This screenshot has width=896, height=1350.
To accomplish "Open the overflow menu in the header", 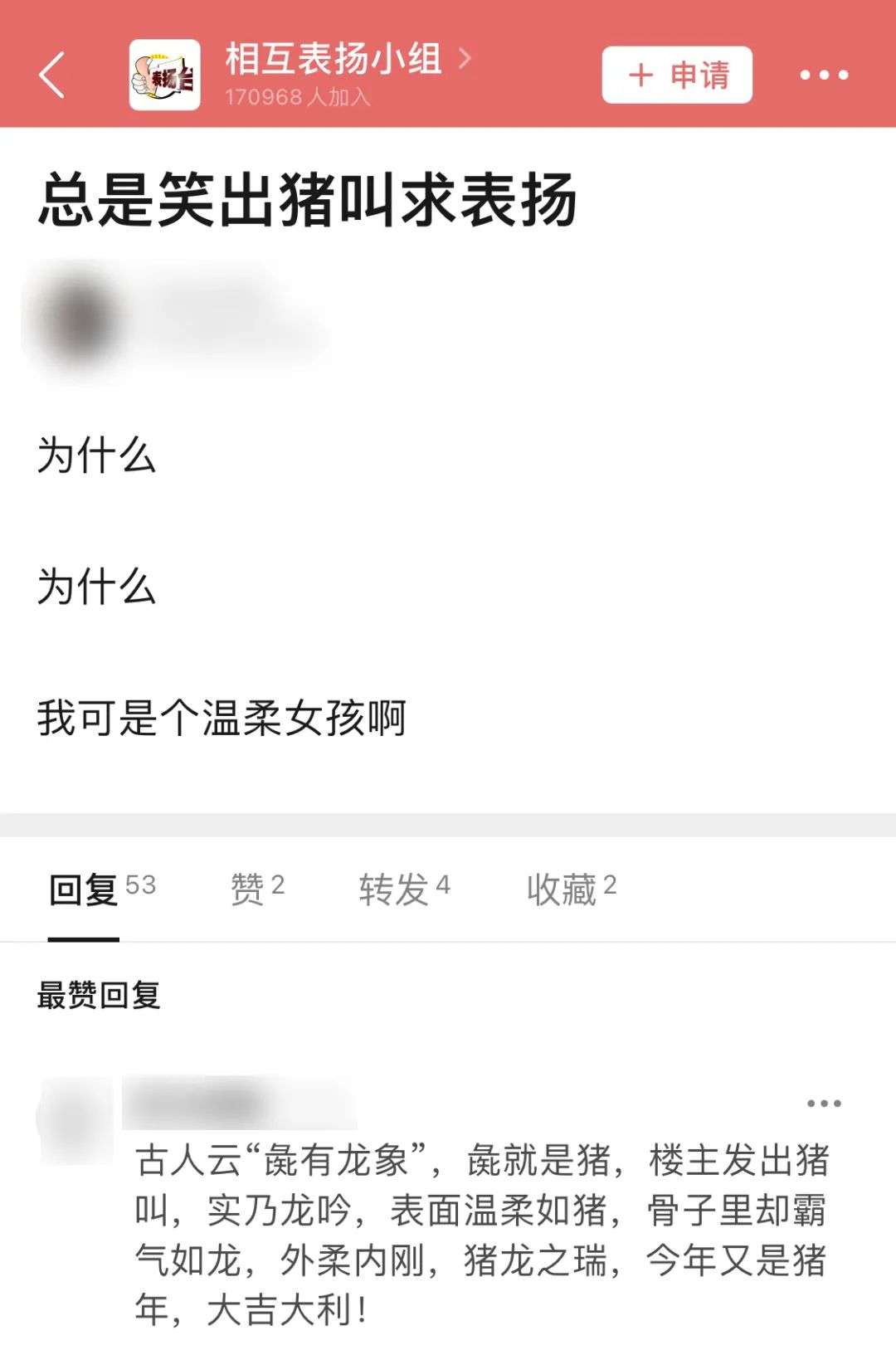I will (824, 75).
